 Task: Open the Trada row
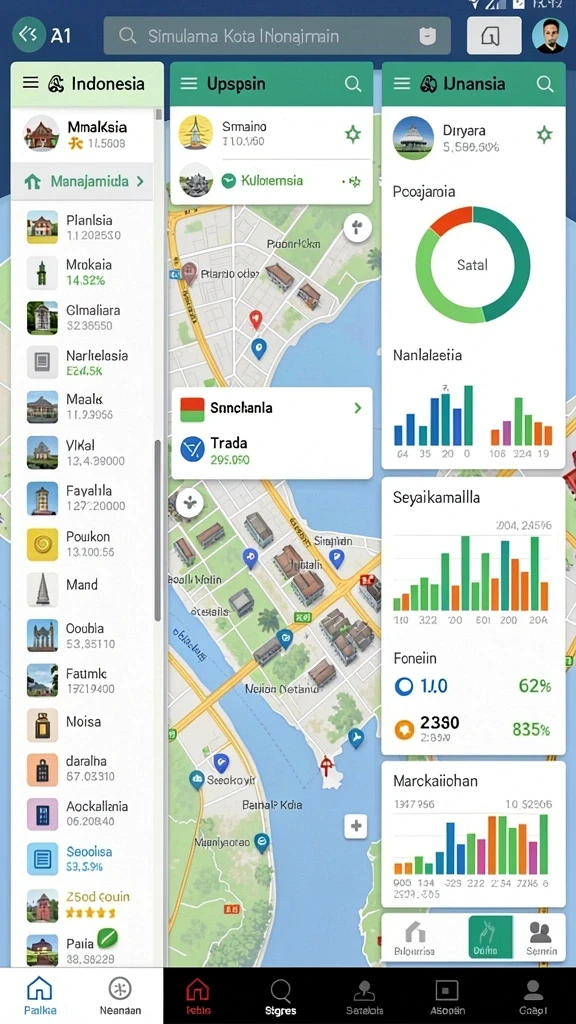272,450
